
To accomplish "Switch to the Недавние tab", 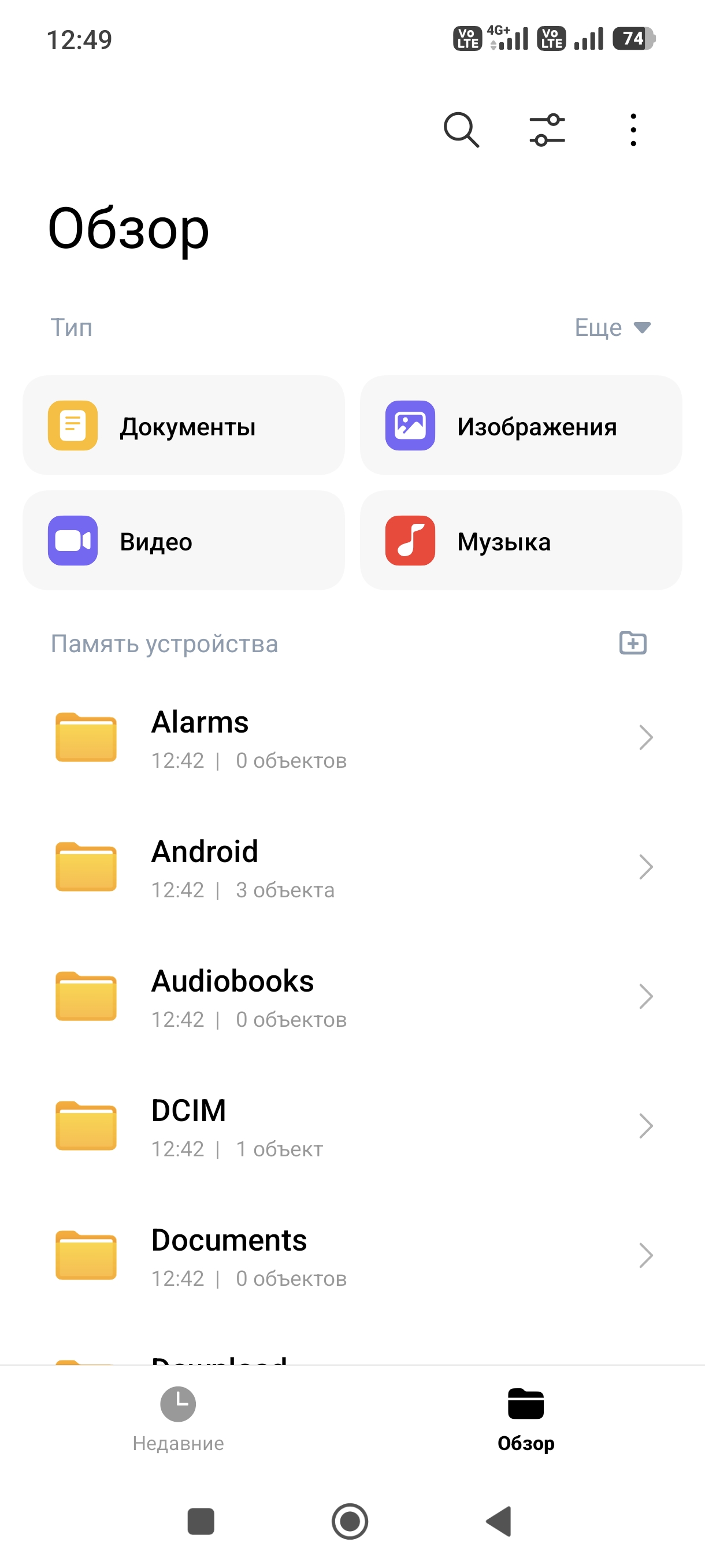I will [x=178, y=1419].
